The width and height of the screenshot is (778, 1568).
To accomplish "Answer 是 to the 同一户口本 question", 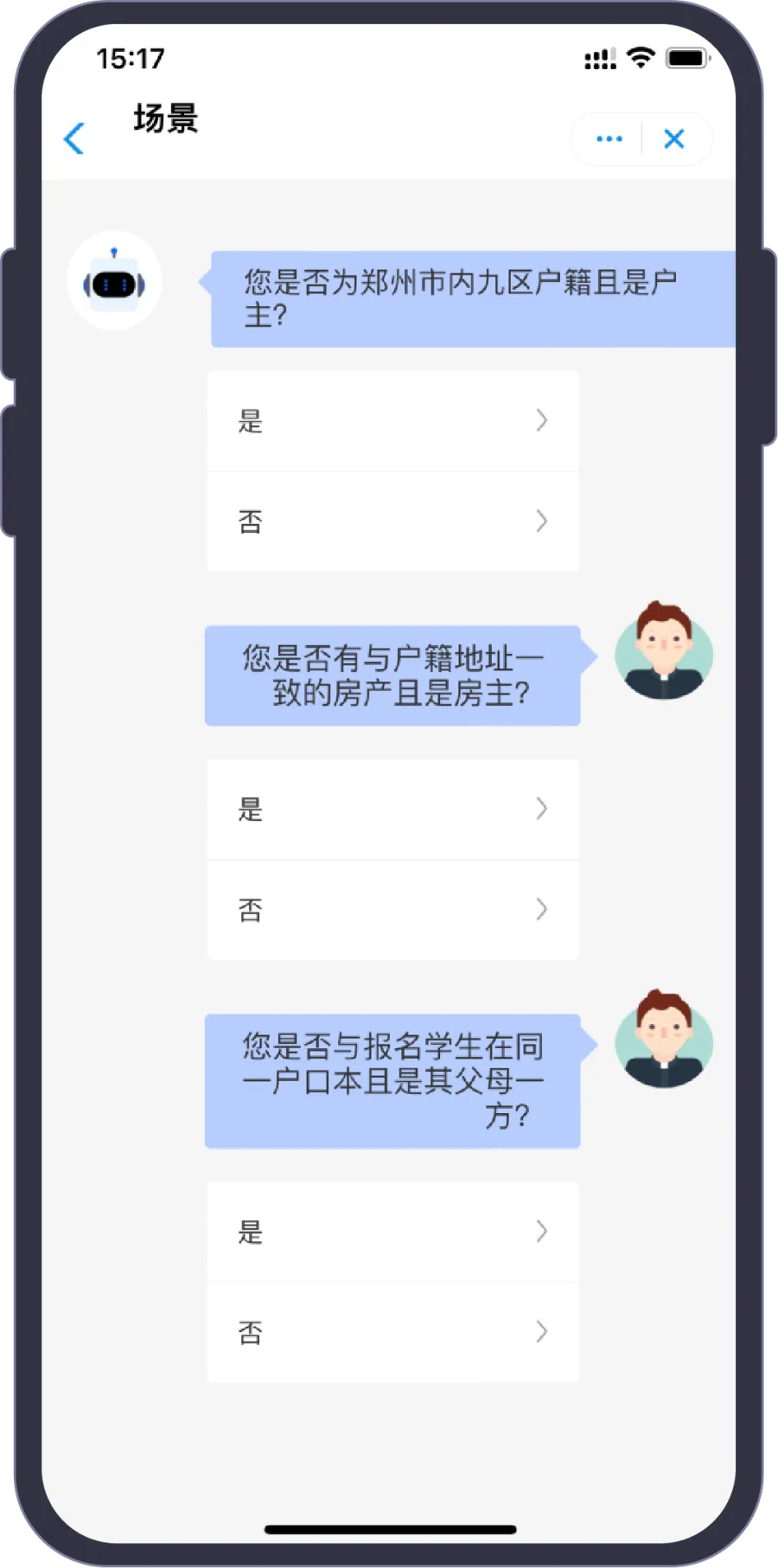I will coord(392,1232).
